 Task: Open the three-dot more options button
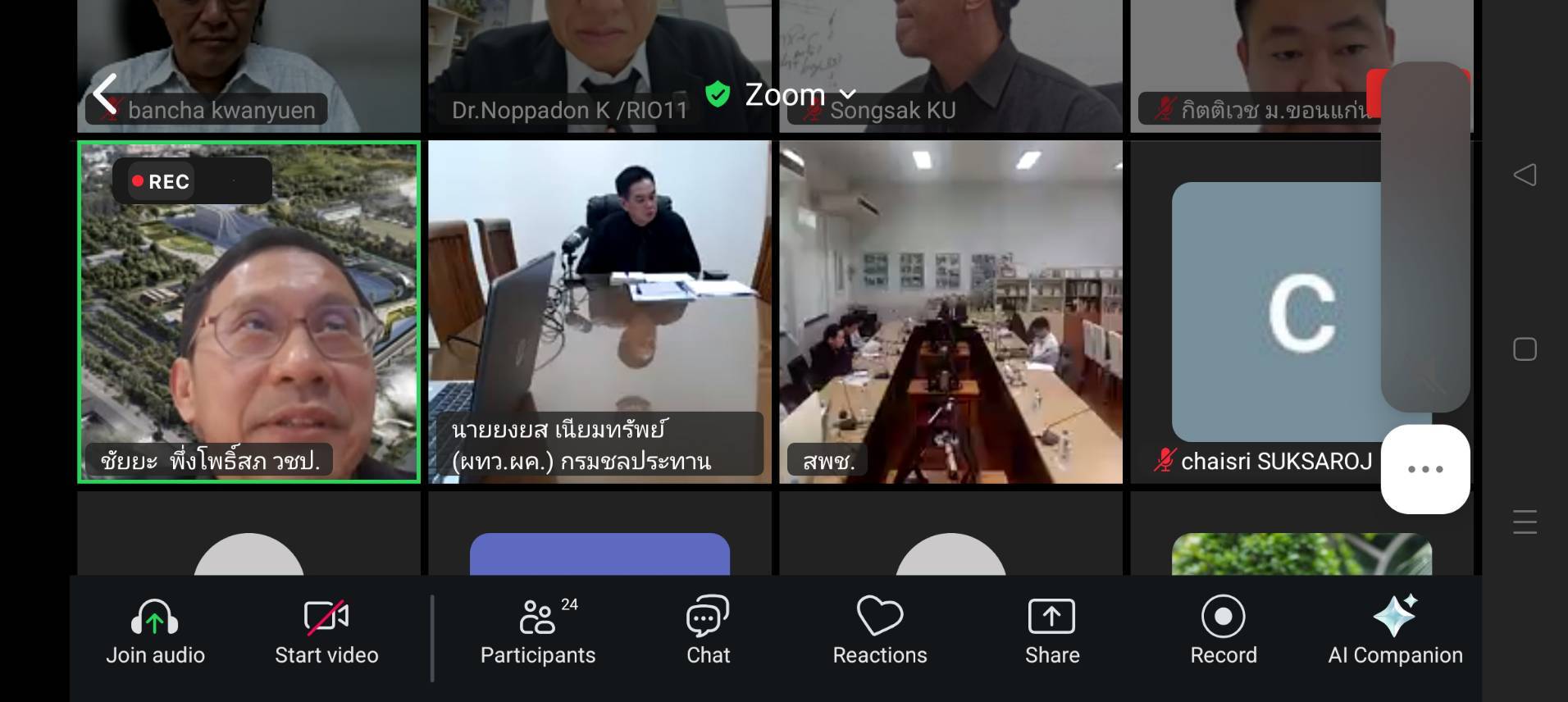click(1424, 469)
